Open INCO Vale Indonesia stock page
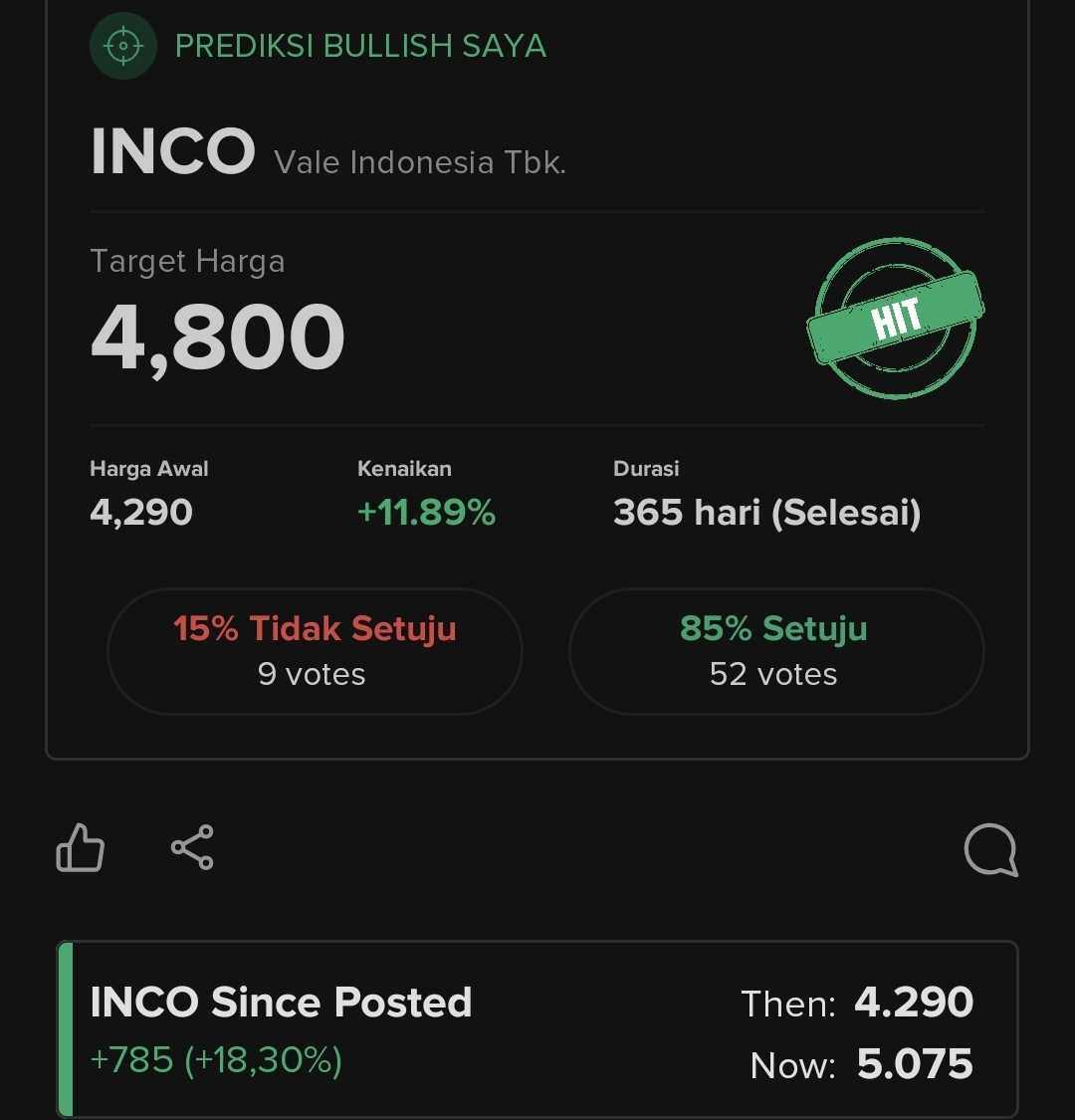 click(x=174, y=152)
